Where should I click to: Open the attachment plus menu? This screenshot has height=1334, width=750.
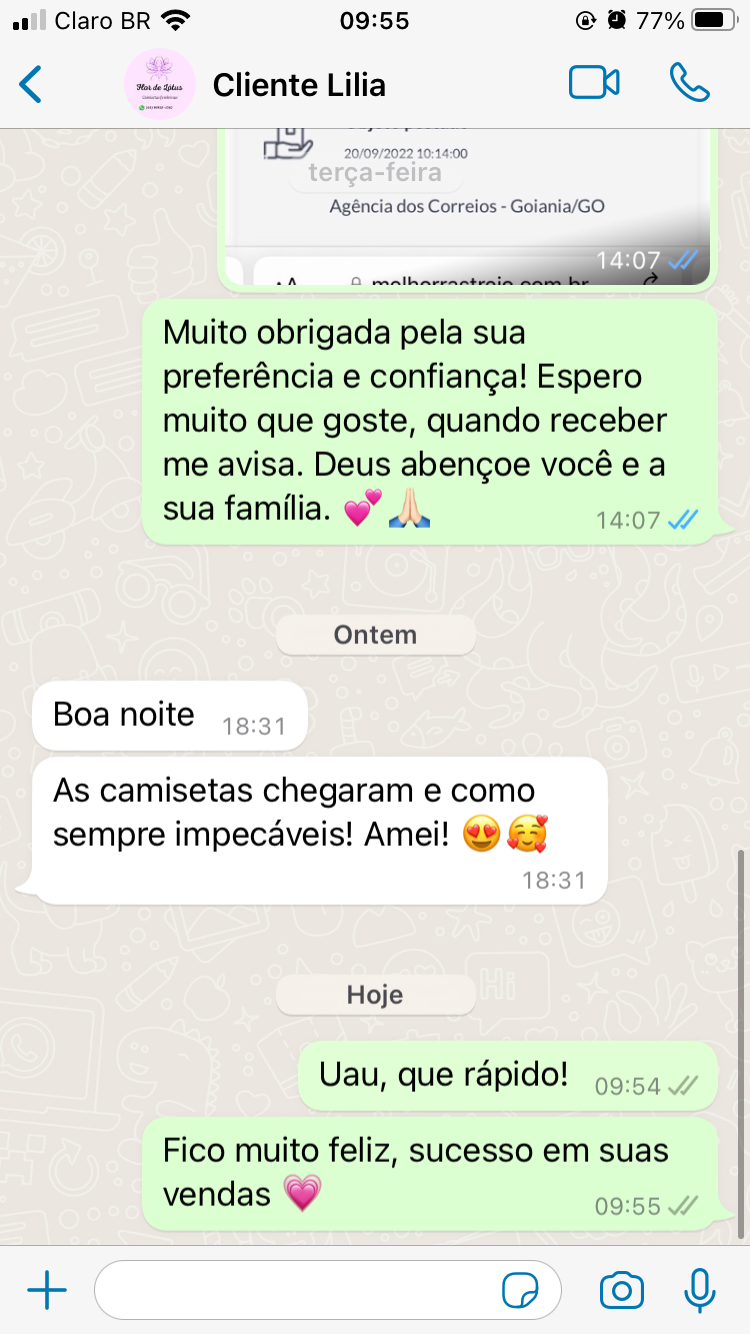(x=47, y=1291)
